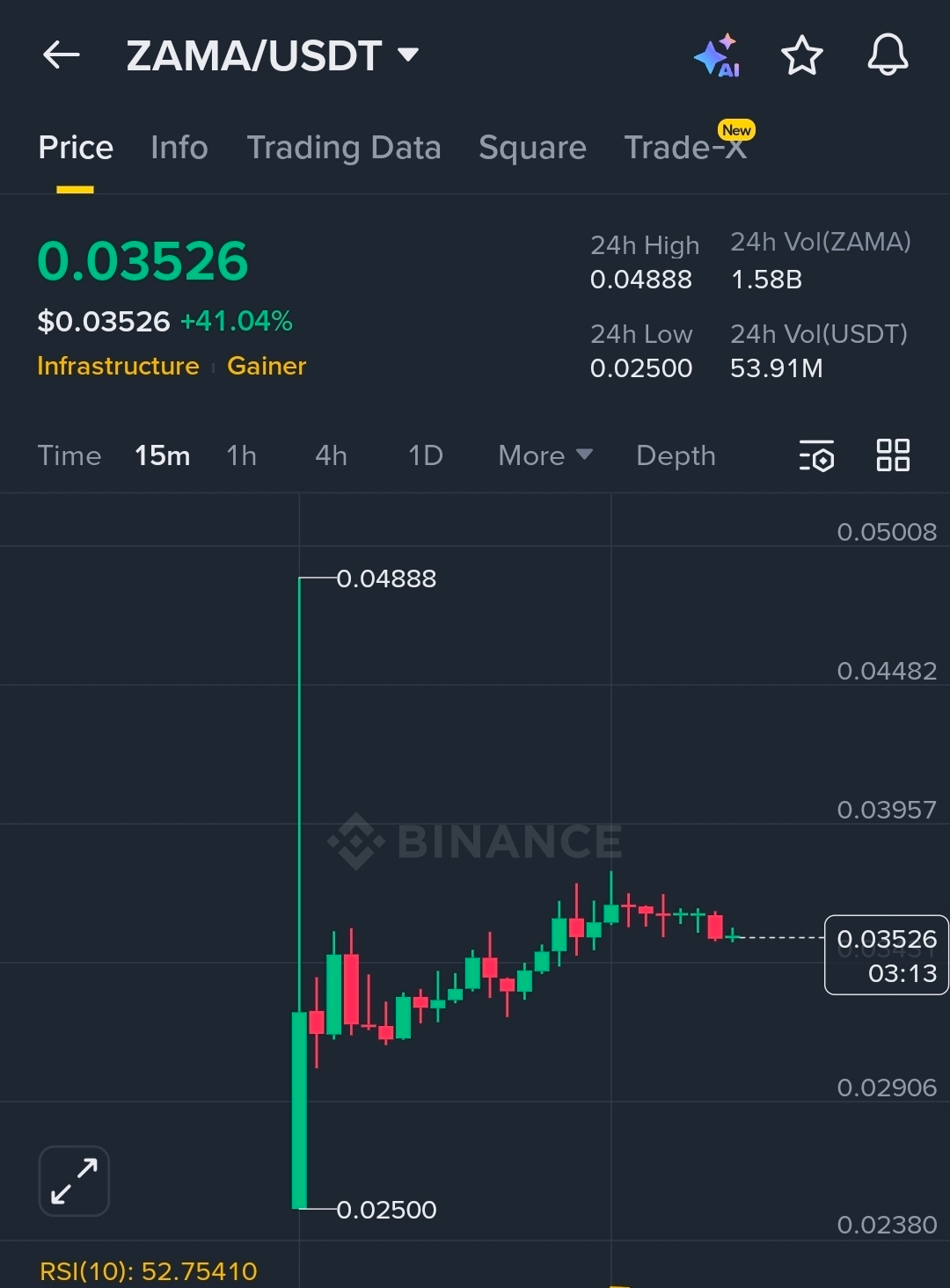Select the 1D interval

(425, 455)
